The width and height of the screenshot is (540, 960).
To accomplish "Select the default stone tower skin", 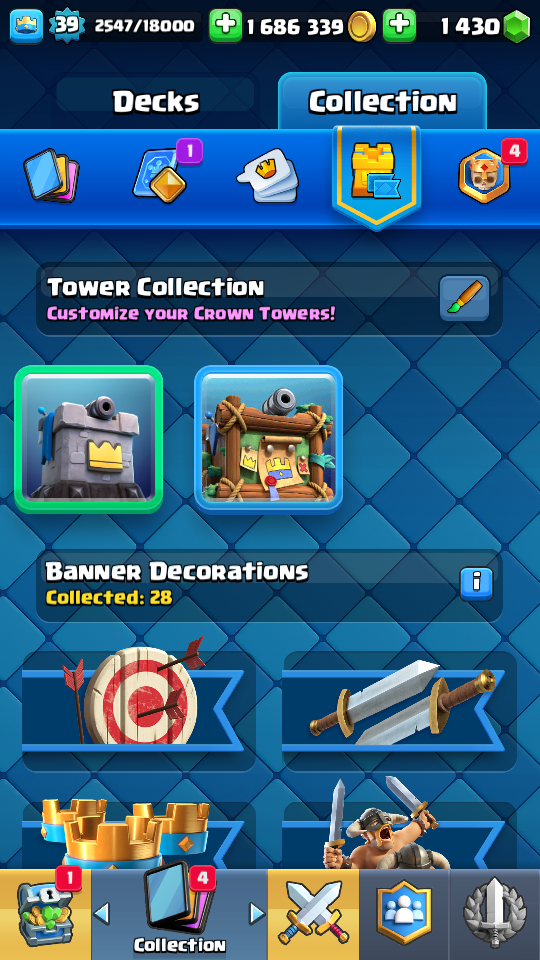I will 89,439.
